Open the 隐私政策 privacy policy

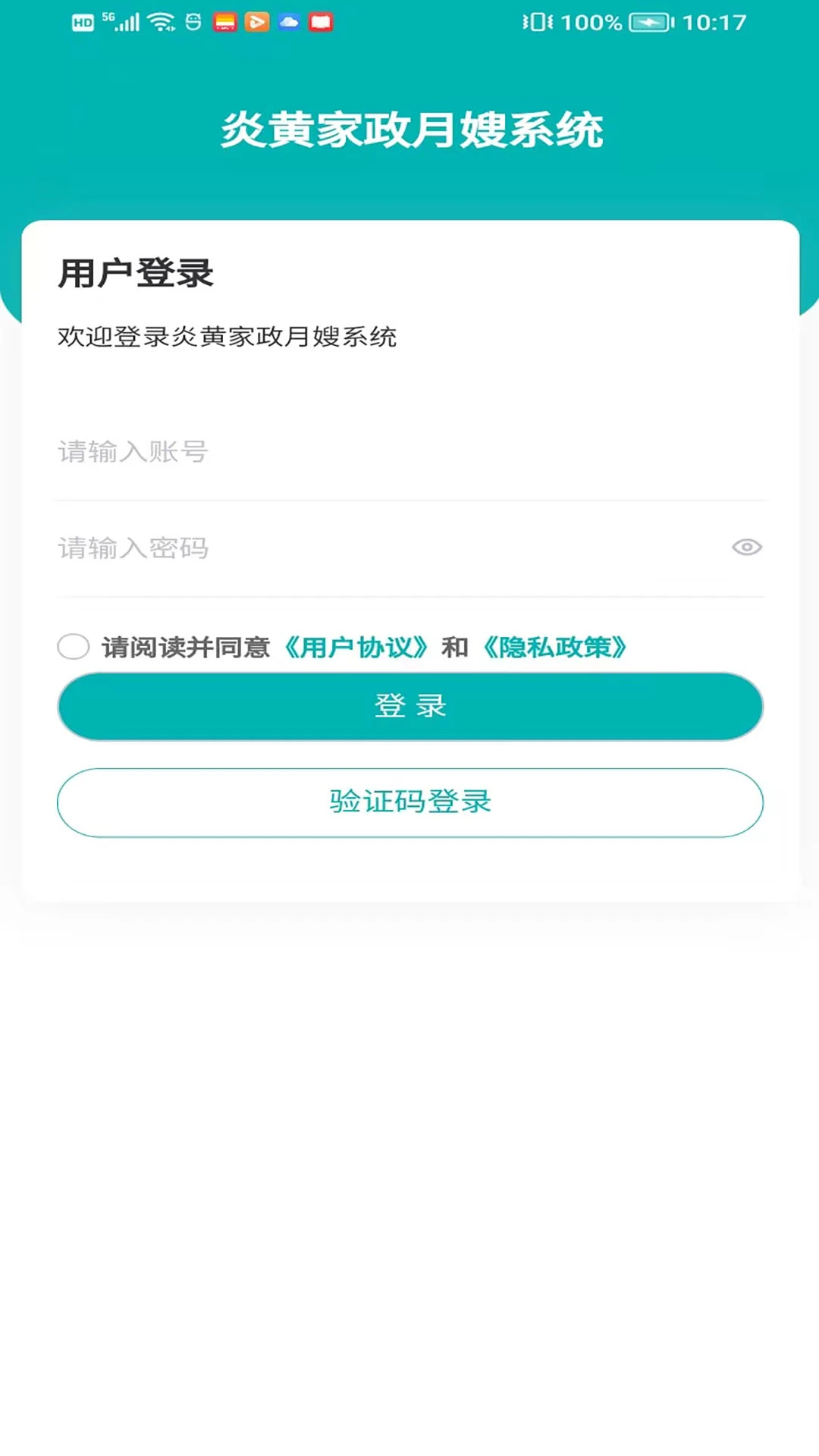tap(557, 648)
